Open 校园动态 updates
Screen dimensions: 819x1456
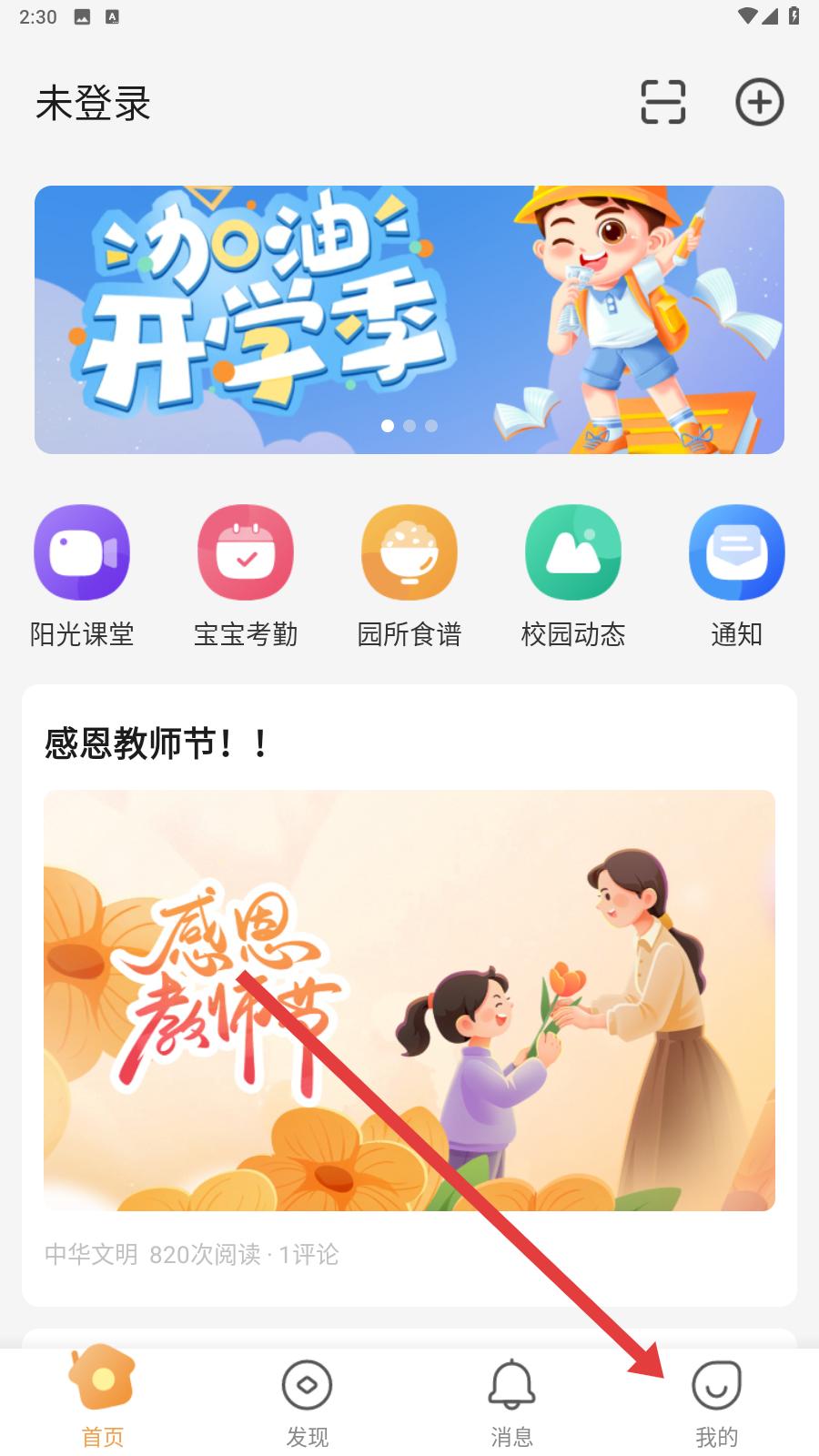point(573,574)
